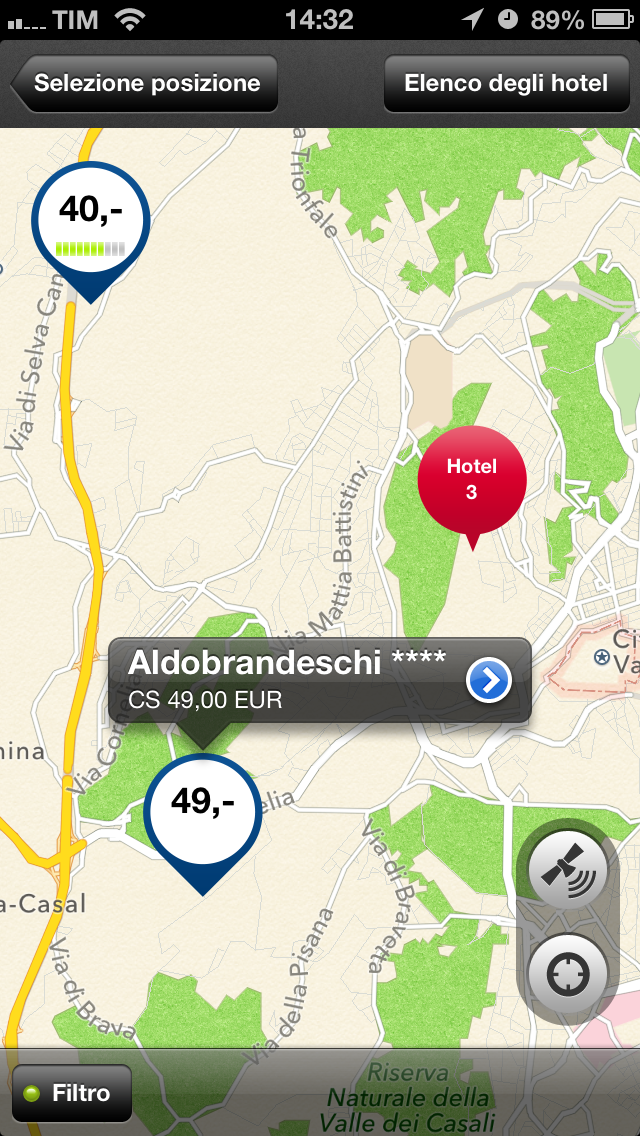Open Elenco degli hotel list
Image resolution: width=640 pixels, height=1136 pixels.
click(506, 84)
